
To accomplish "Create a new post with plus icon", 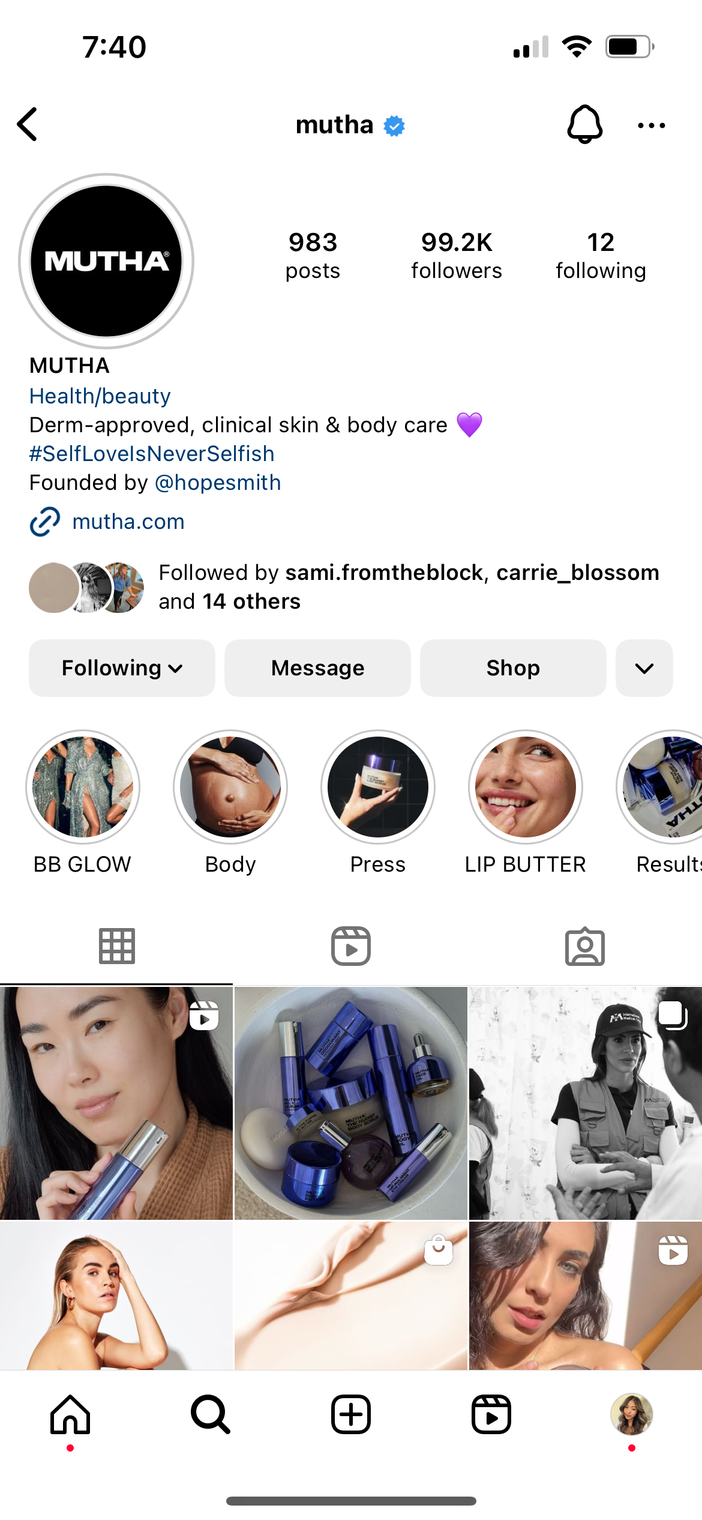I will point(351,1414).
